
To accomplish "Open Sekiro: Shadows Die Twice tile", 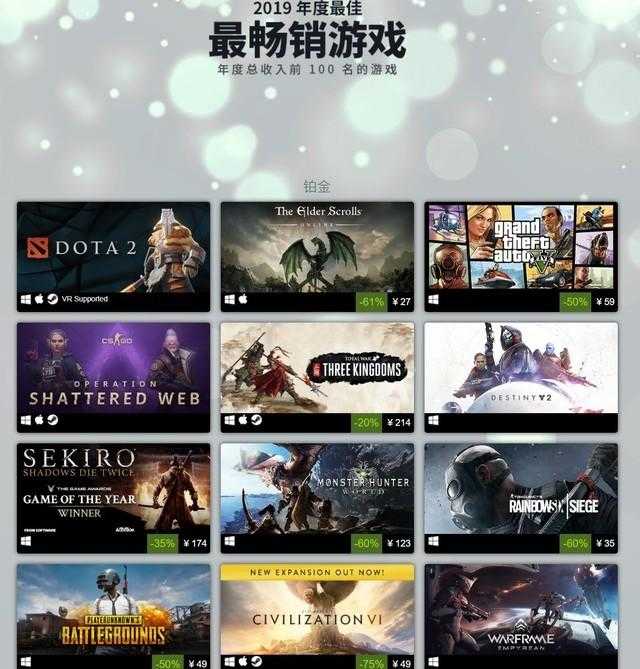I will point(113,488).
